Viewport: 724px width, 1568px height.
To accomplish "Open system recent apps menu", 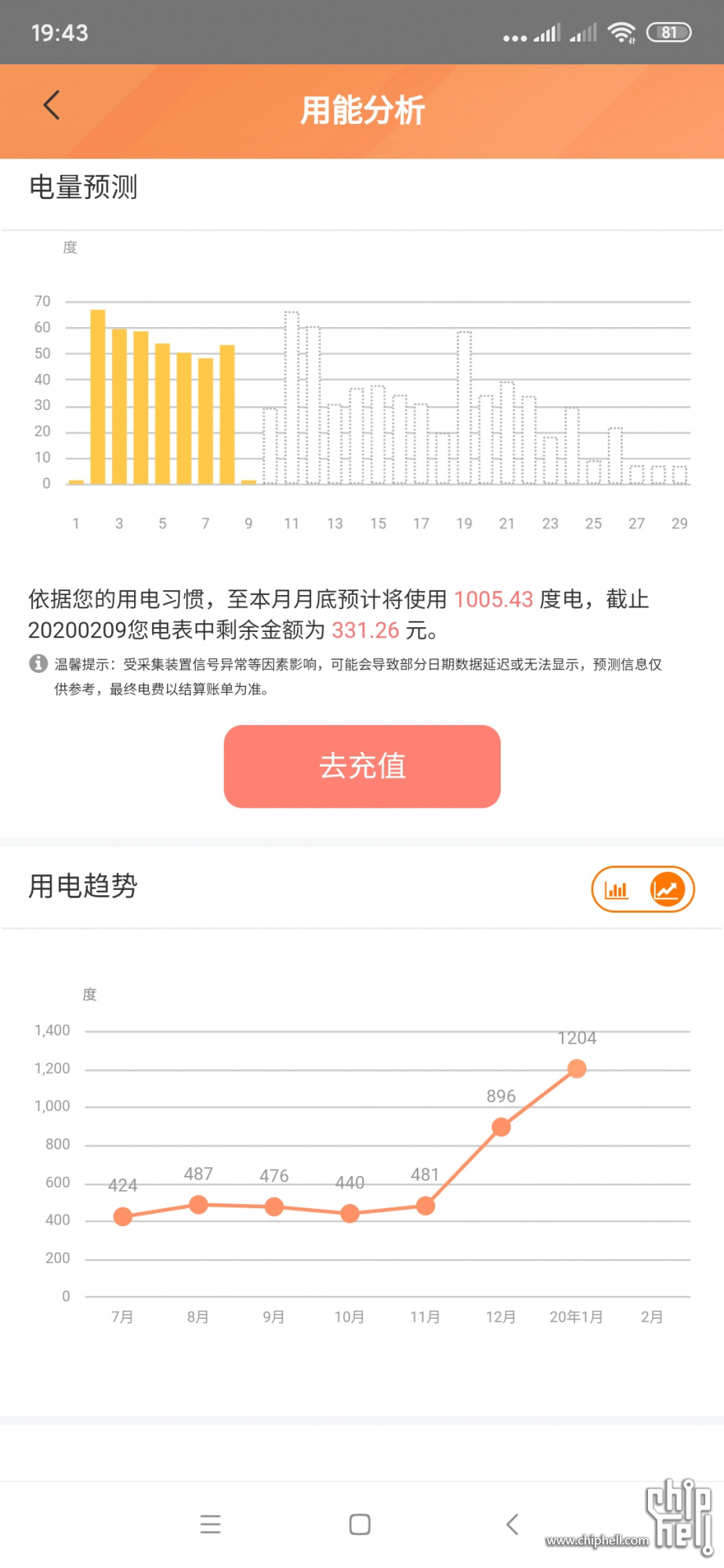I will 210,1524.
